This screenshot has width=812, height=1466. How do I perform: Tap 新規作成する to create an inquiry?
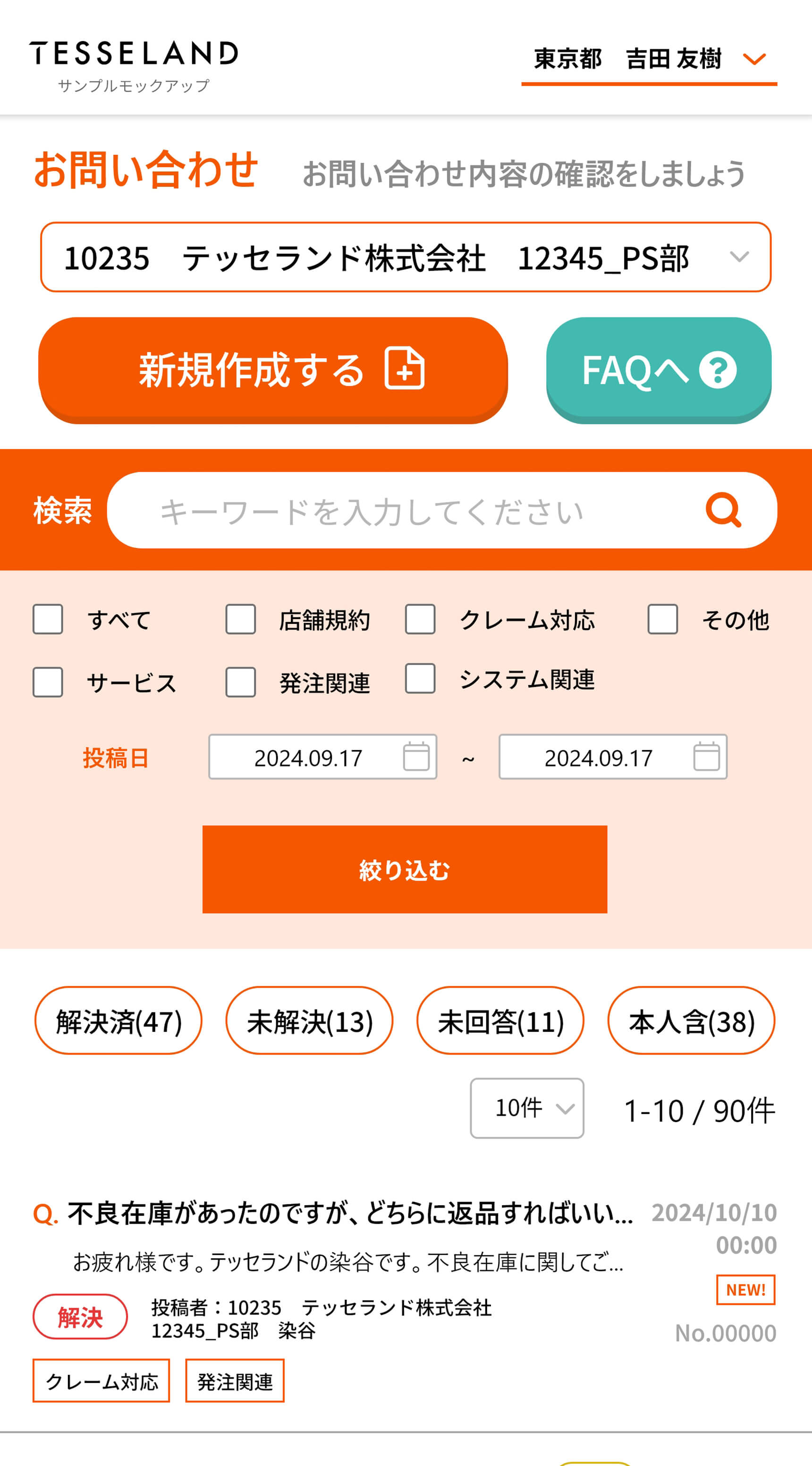(x=273, y=370)
